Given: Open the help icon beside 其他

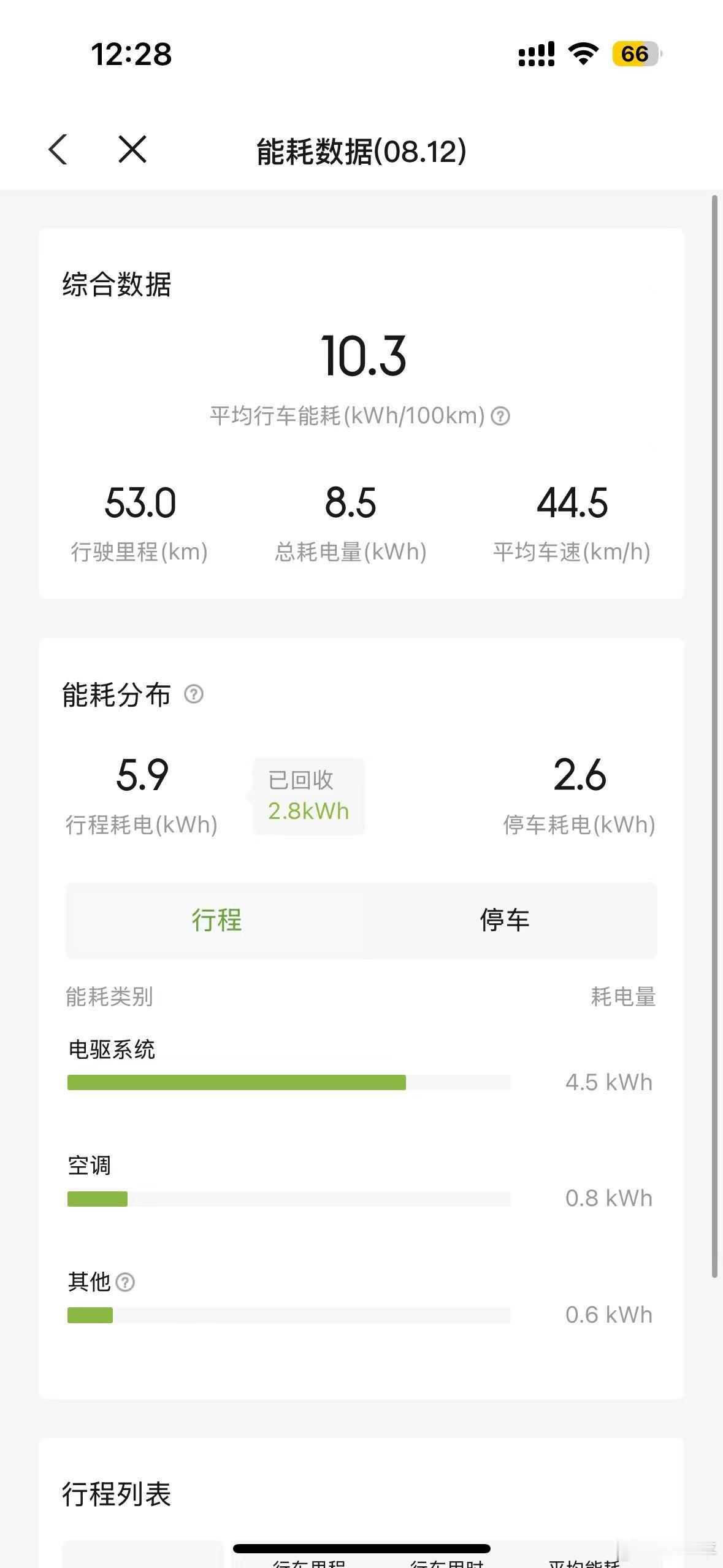Looking at the screenshot, I should click(x=125, y=1282).
